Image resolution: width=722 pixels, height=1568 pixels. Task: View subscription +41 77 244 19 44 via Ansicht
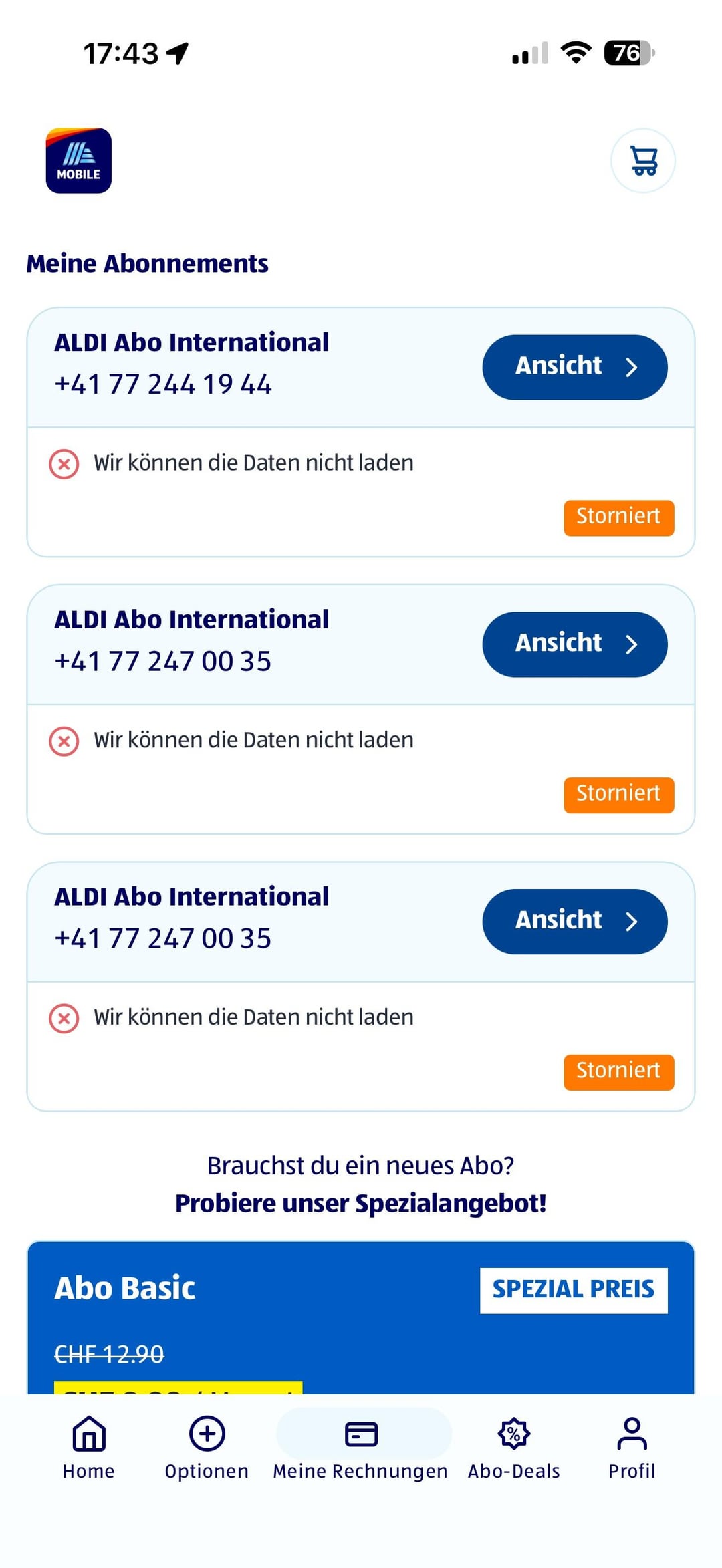click(574, 367)
